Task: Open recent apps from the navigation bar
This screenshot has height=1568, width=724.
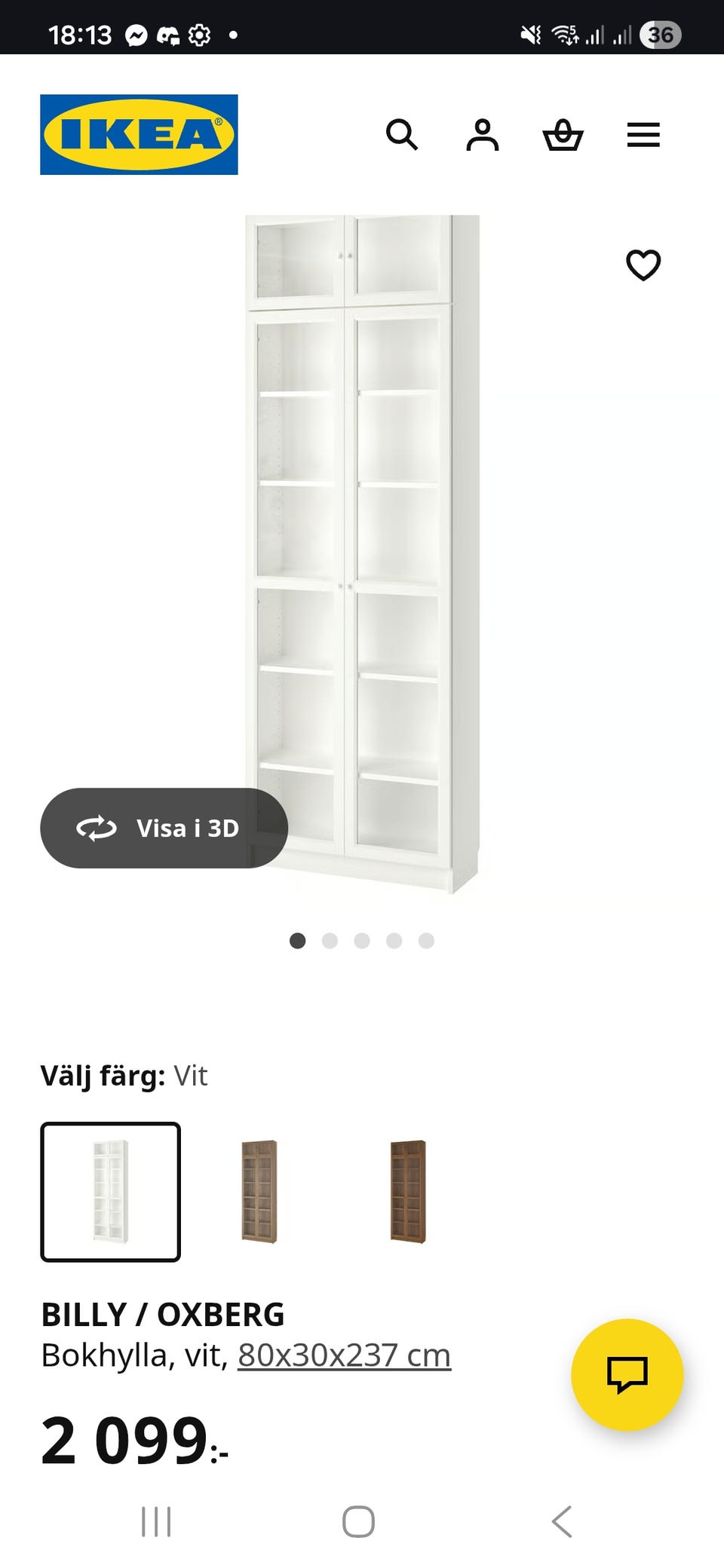Action: click(155, 1522)
